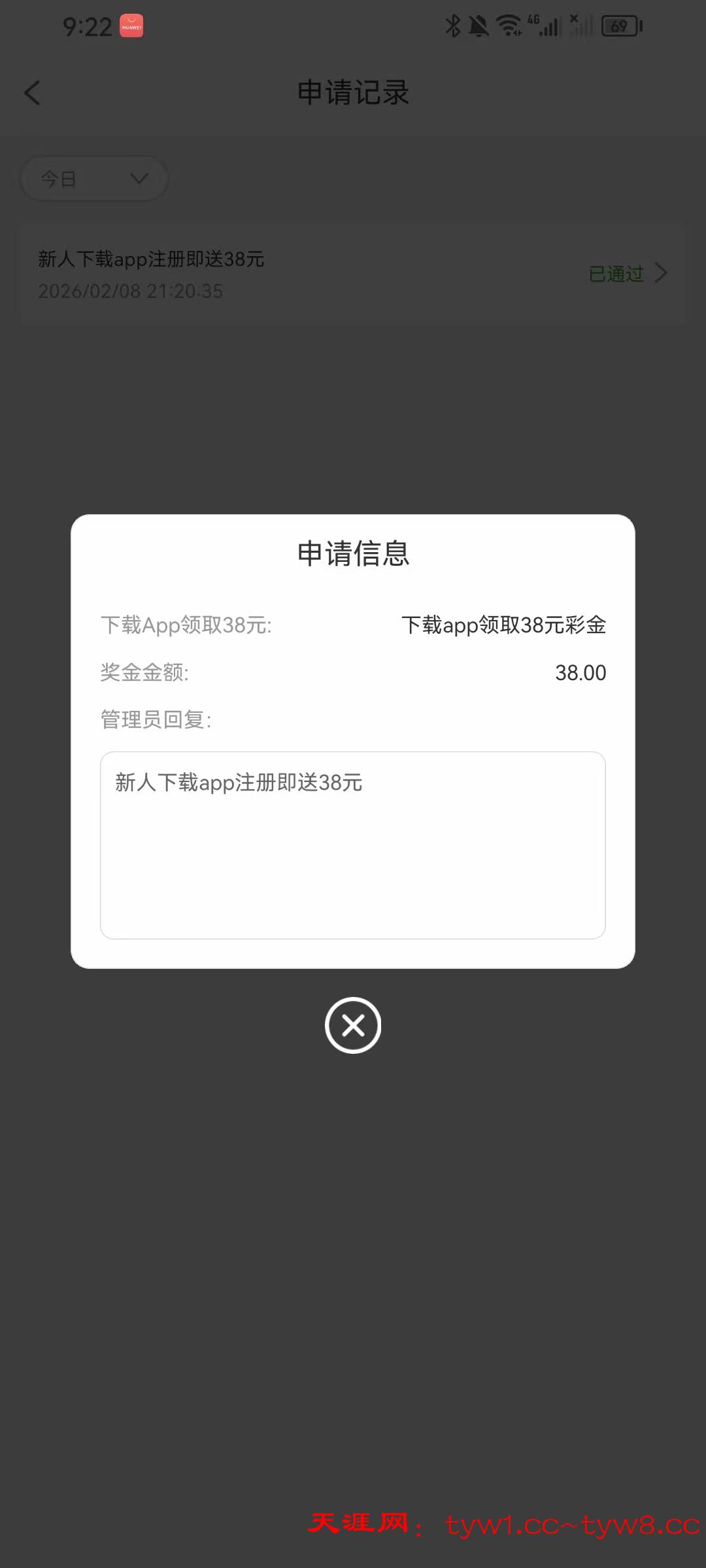The image size is (706, 1568).
Task: Go back from 申请记录 page
Action: (x=33, y=93)
